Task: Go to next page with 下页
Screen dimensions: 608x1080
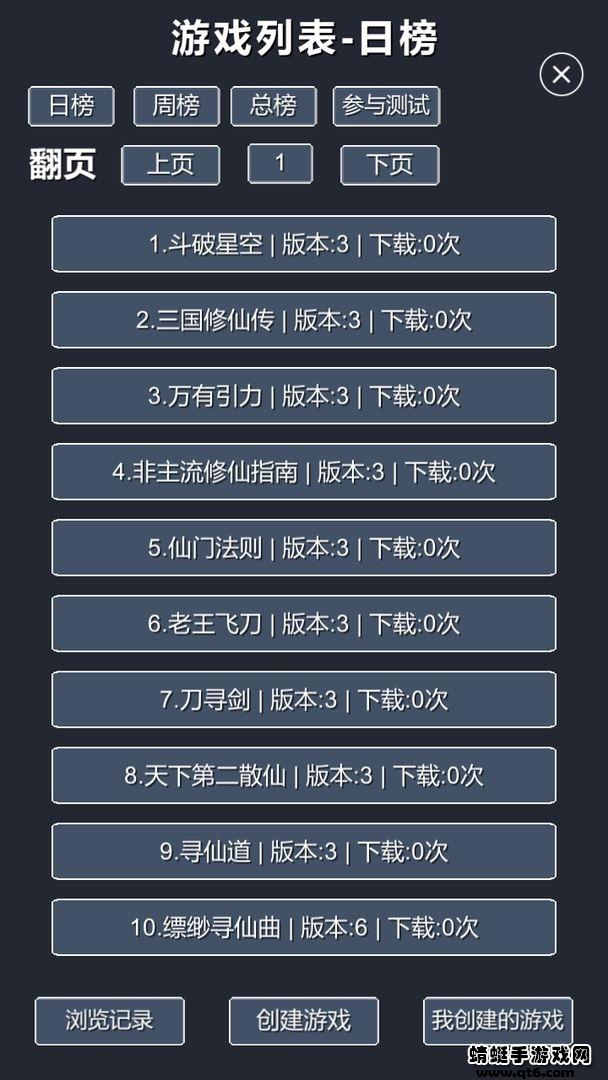Action: click(389, 165)
